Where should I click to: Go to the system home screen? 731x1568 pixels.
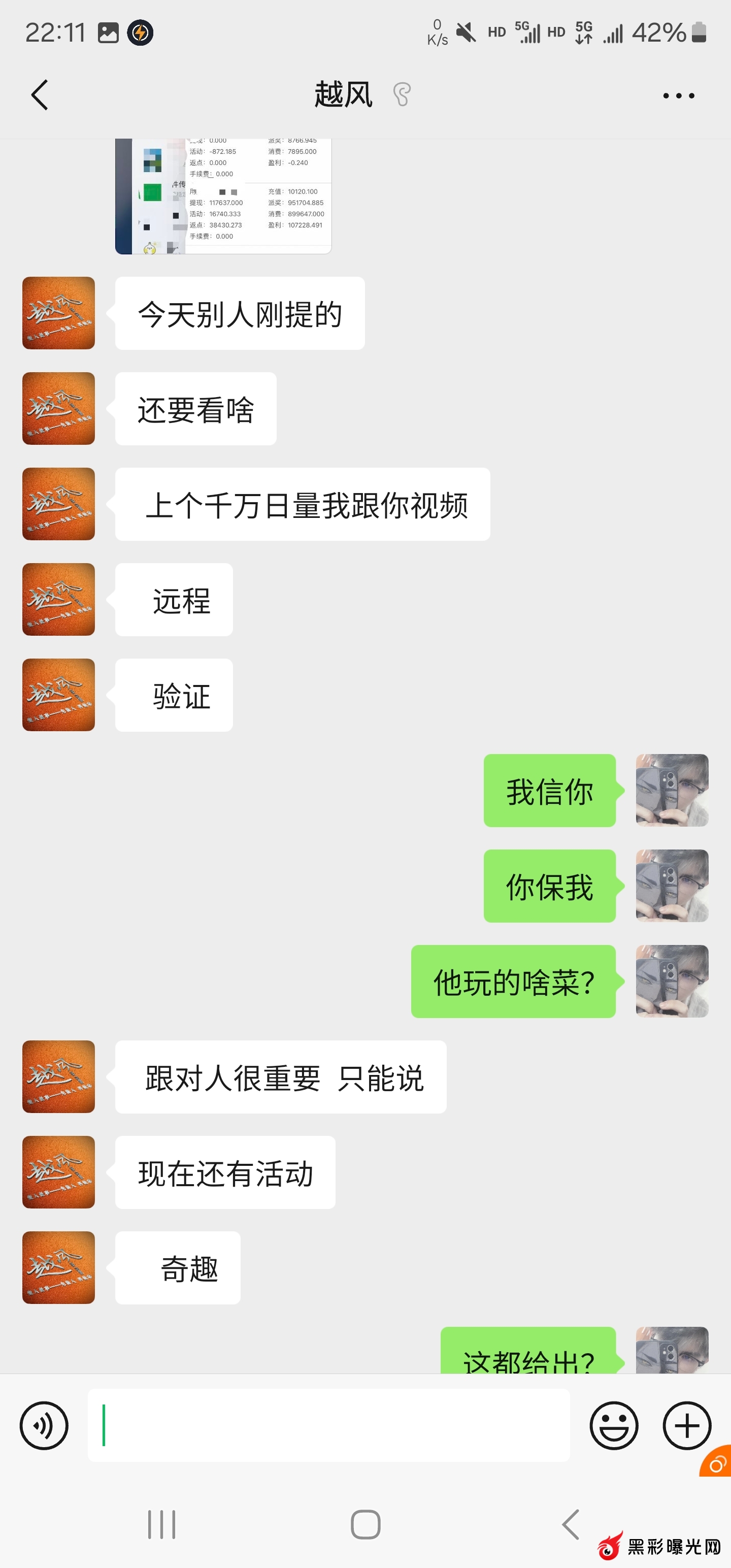tap(365, 1524)
